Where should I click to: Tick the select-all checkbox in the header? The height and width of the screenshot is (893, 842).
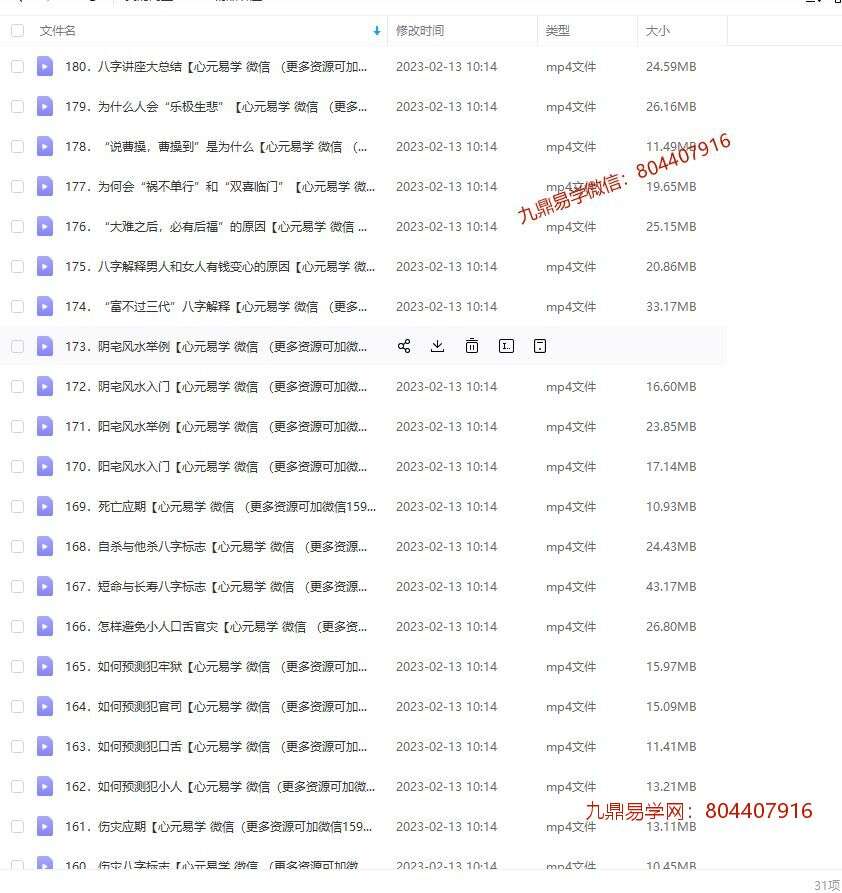tap(17, 31)
